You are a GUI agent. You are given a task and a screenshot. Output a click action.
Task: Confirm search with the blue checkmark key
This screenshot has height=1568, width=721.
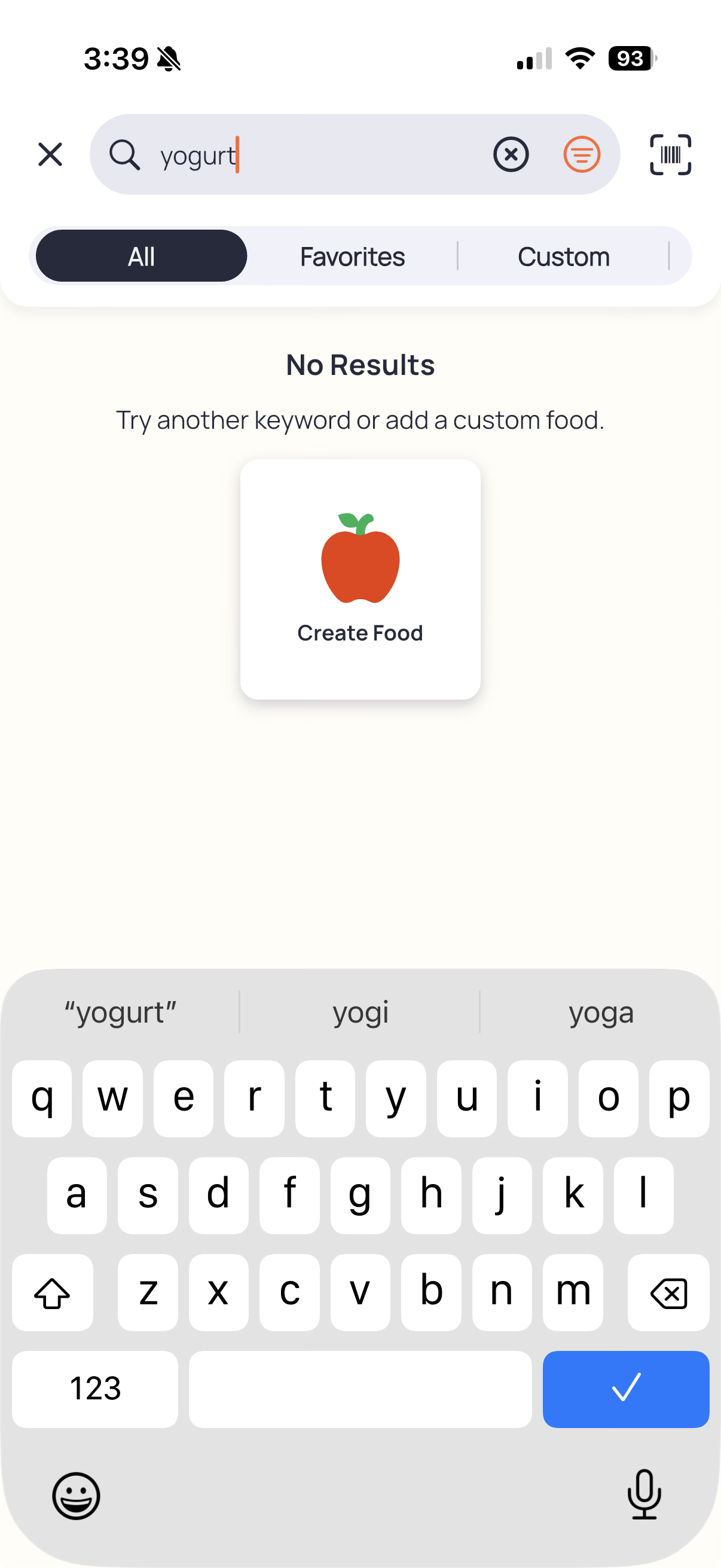(625, 1389)
